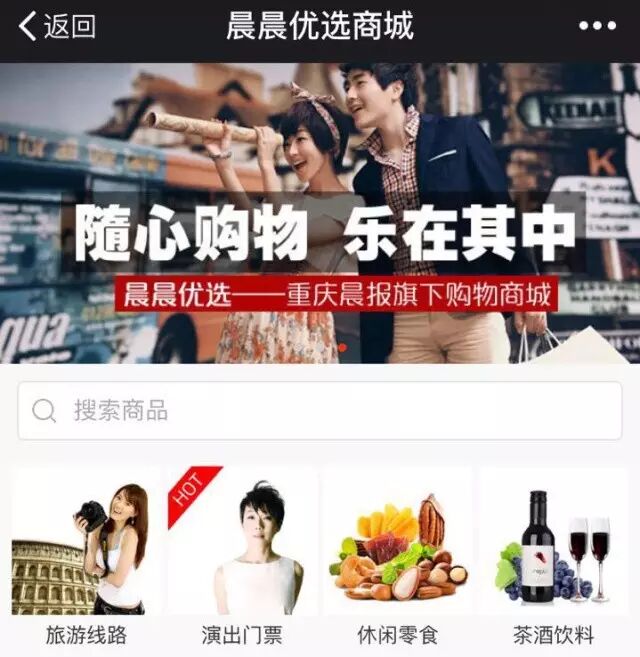Open the three-dot overflow menu
Image resolution: width=640 pixels, height=657 pixels.
pos(597,27)
